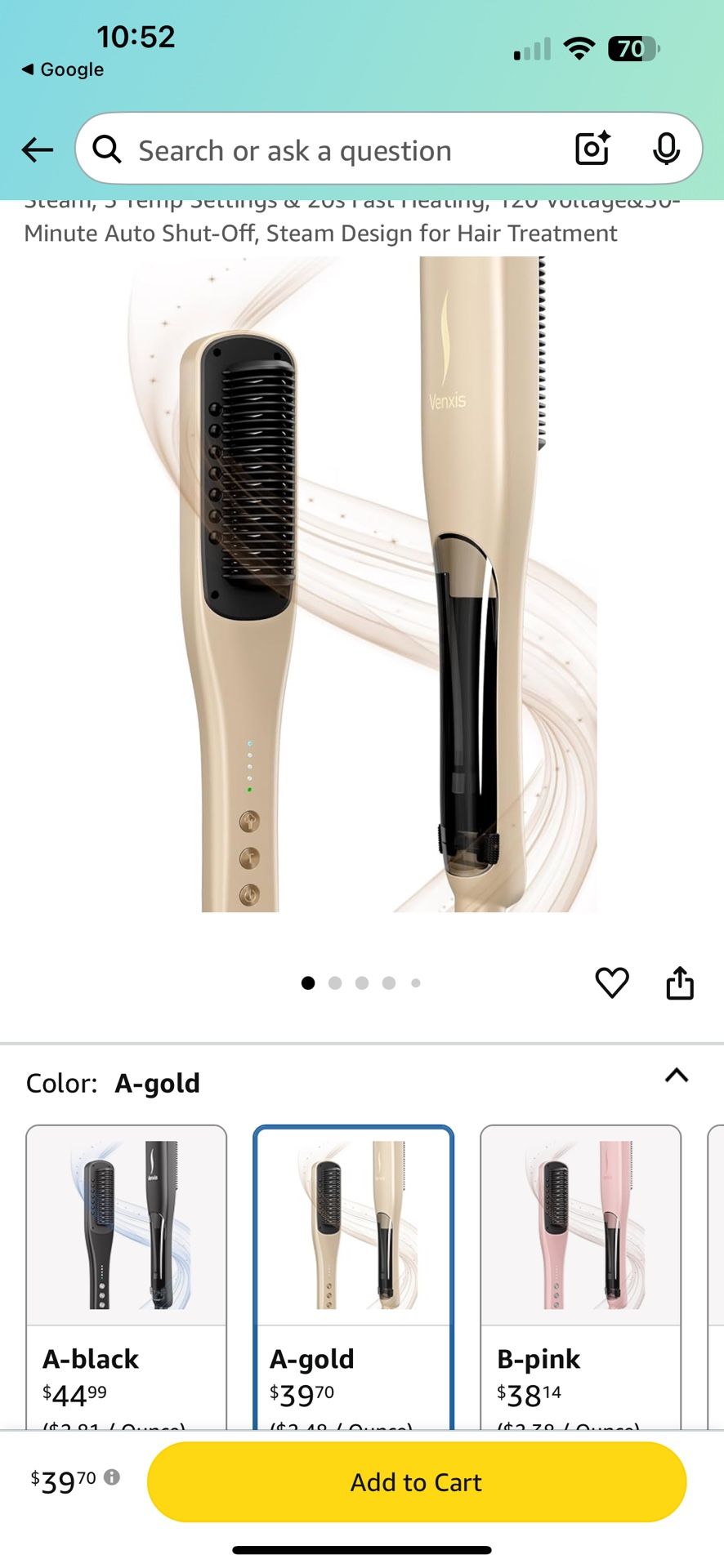Viewport: 724px width, 1568px height.
Task: Open camera lens search
Action: (x=592, y=149)
